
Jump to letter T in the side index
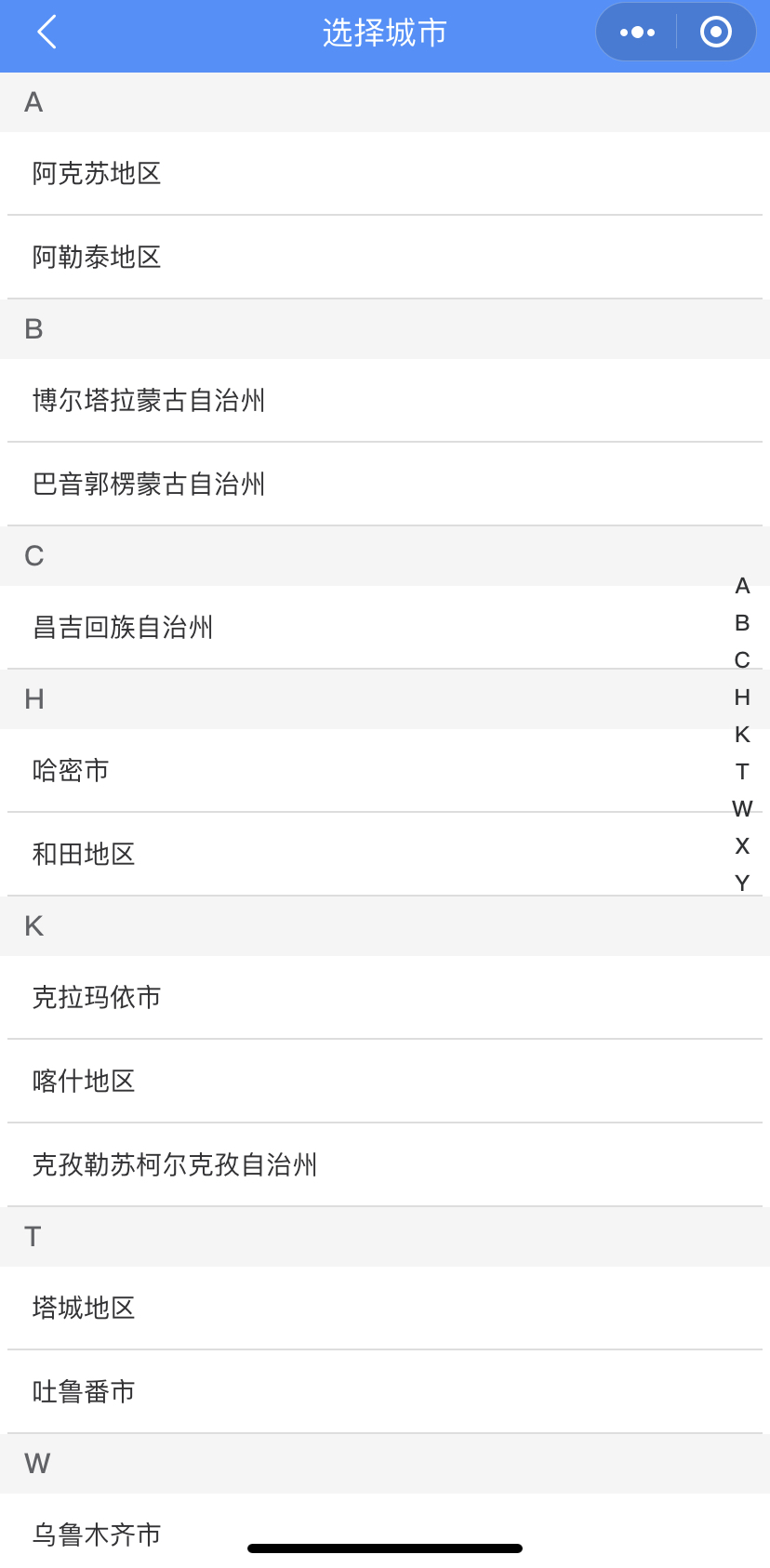point(742,772)
